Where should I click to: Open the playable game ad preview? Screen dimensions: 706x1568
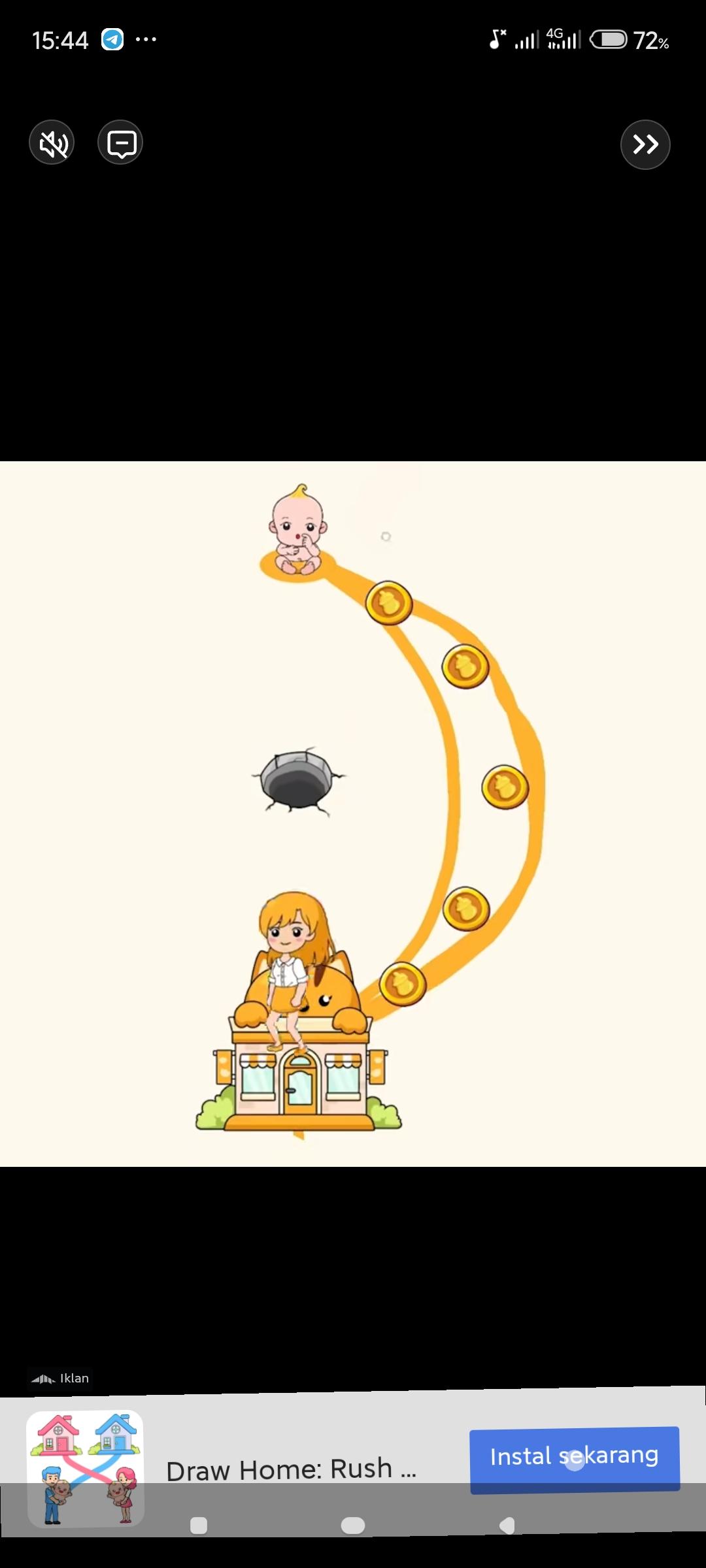(x=353, y=813)
